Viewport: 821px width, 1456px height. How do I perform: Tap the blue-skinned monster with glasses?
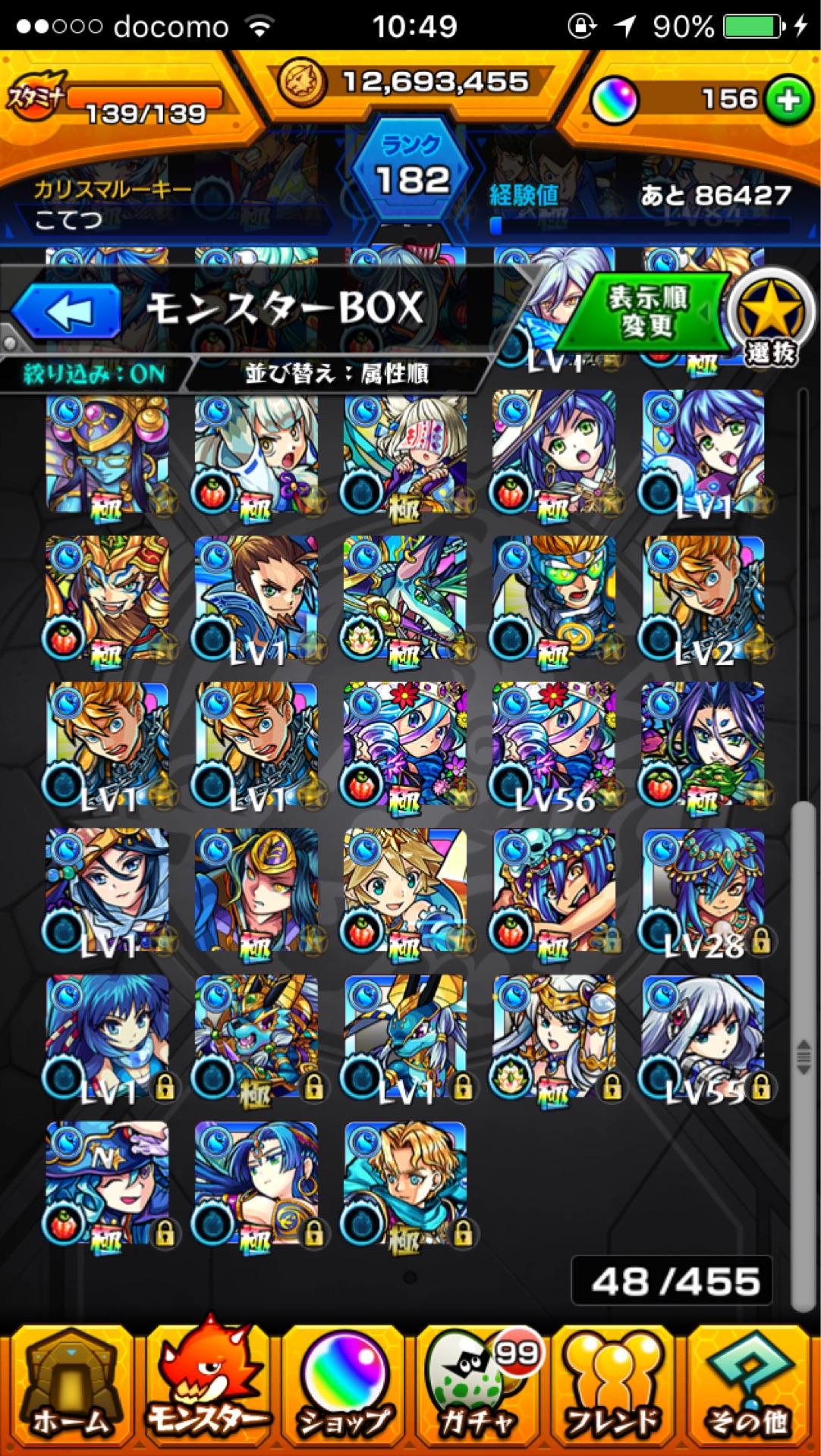[107, 453]
